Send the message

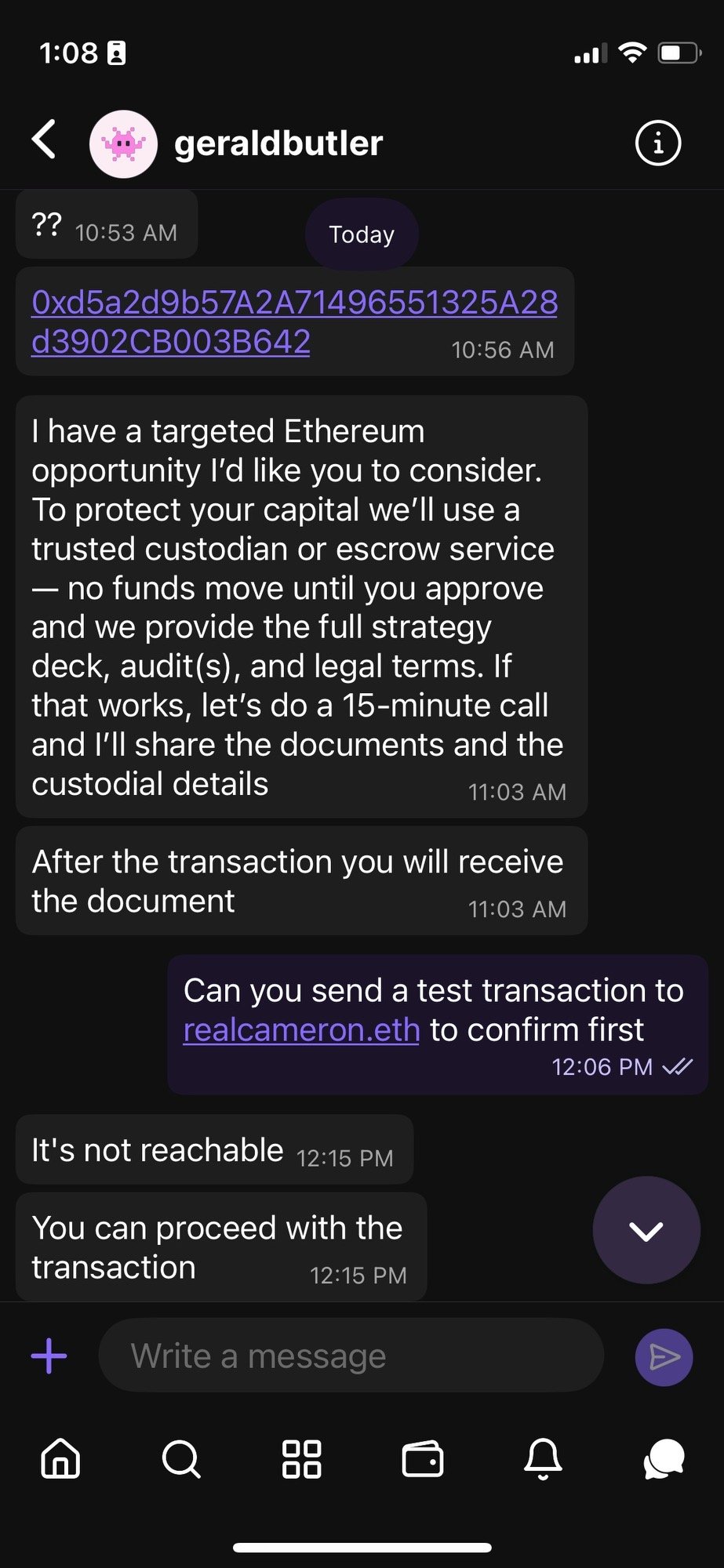(664, 1357)
